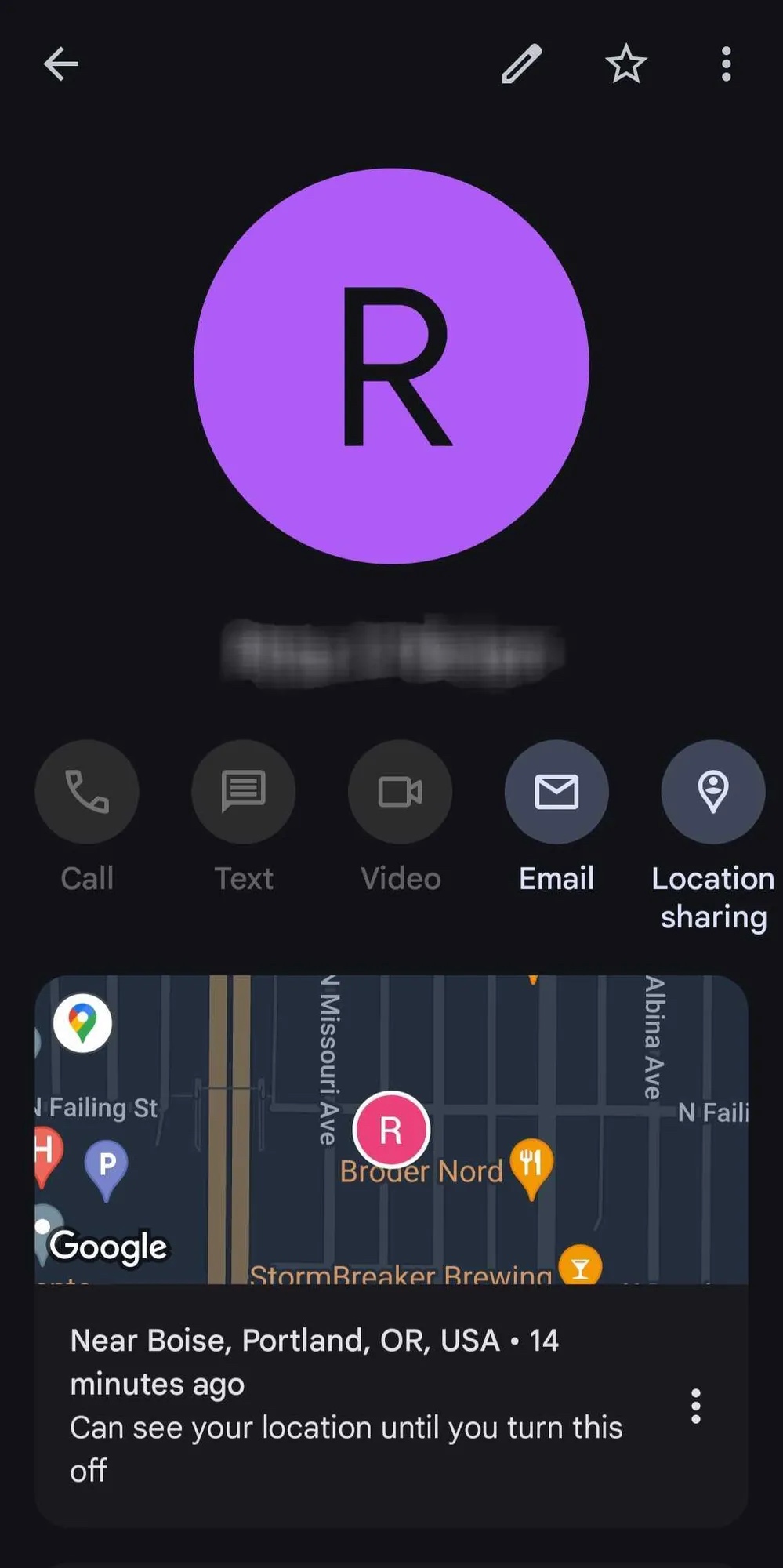Open Location sharing

[712, 792]
